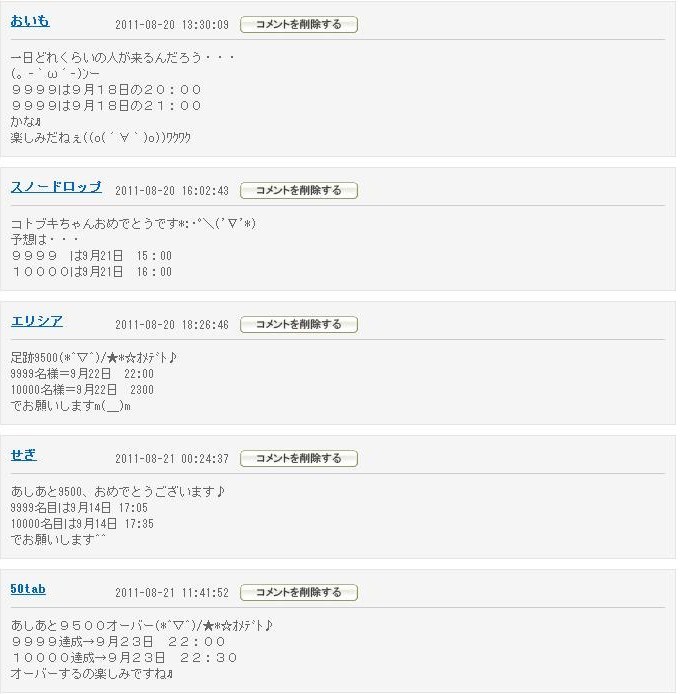Open おいも's profile link
Screen dimensions: 681x694
pyautogui.click(x=30, y=21)
